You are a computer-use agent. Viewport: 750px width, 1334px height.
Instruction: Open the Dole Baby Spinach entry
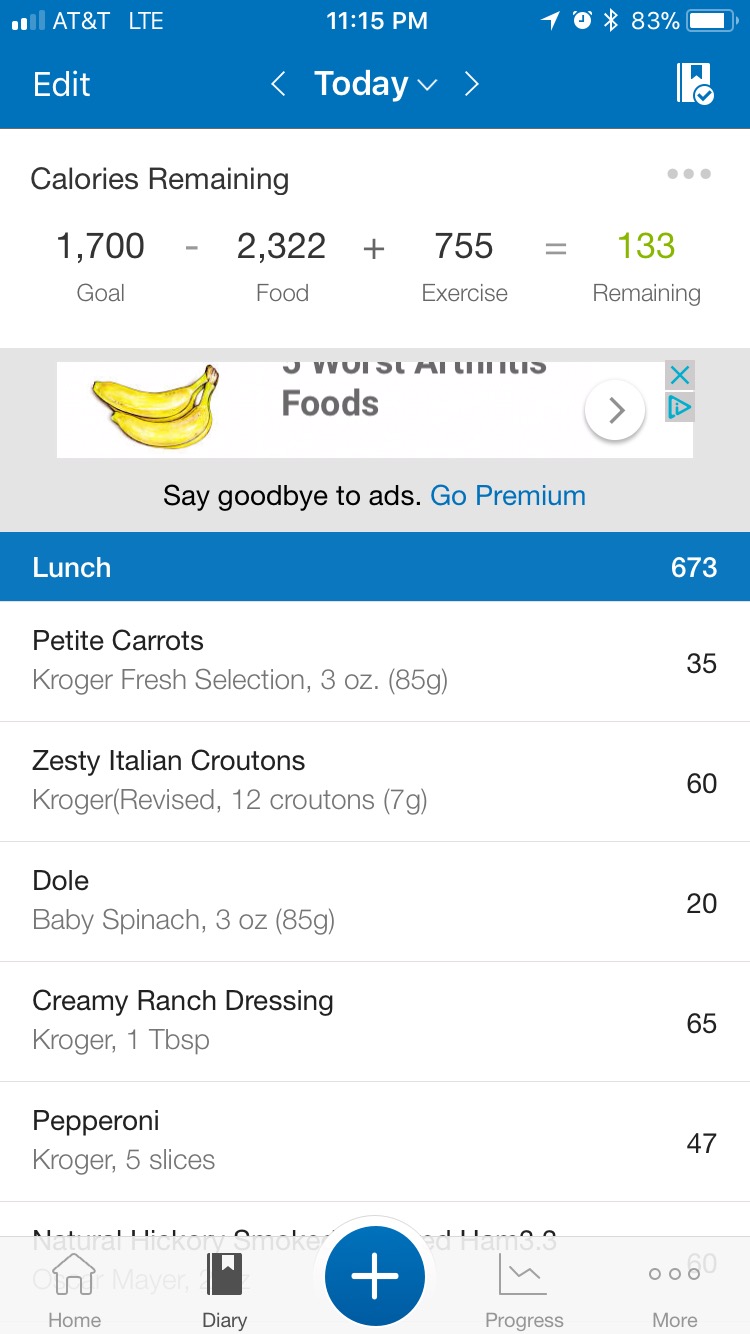(x=375, y=901)
